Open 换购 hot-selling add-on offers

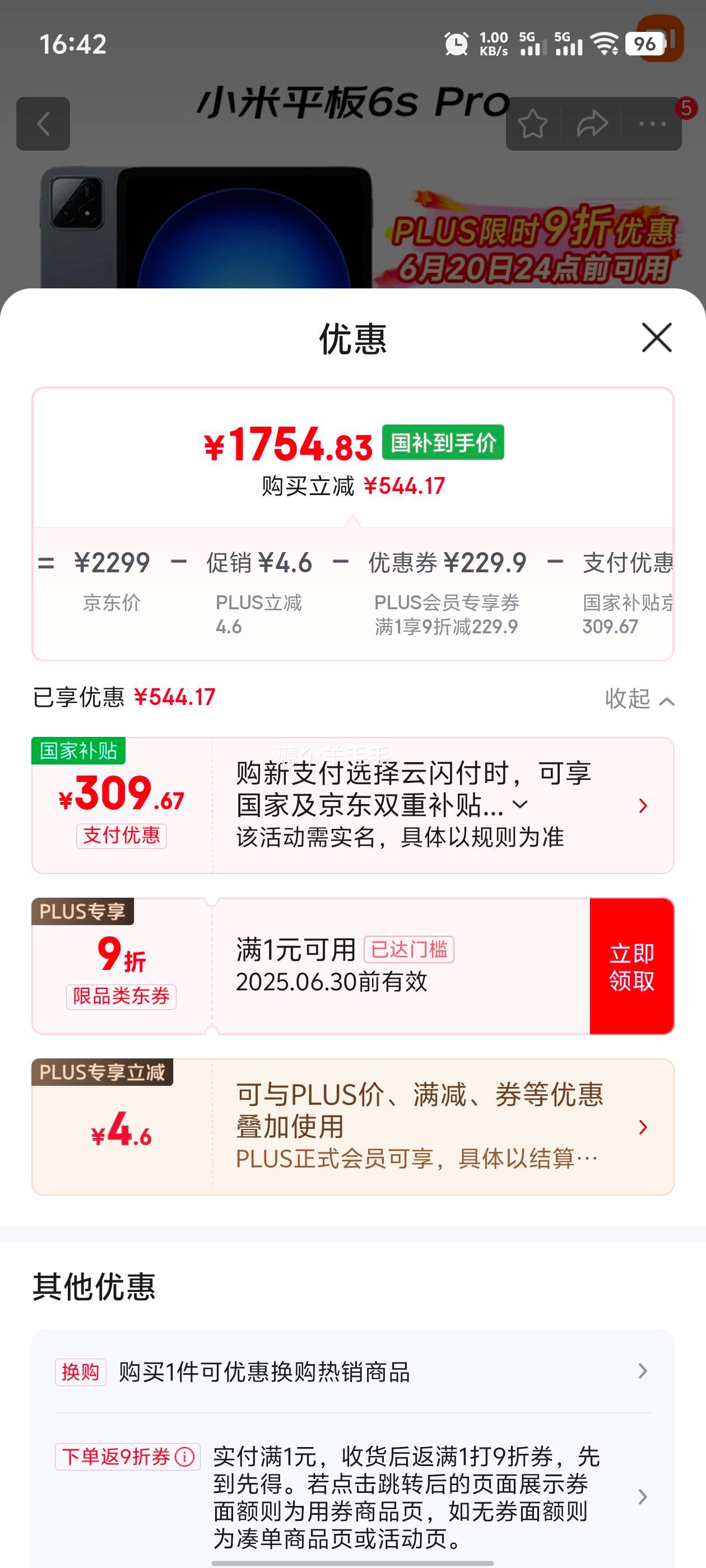(642, 1371)
